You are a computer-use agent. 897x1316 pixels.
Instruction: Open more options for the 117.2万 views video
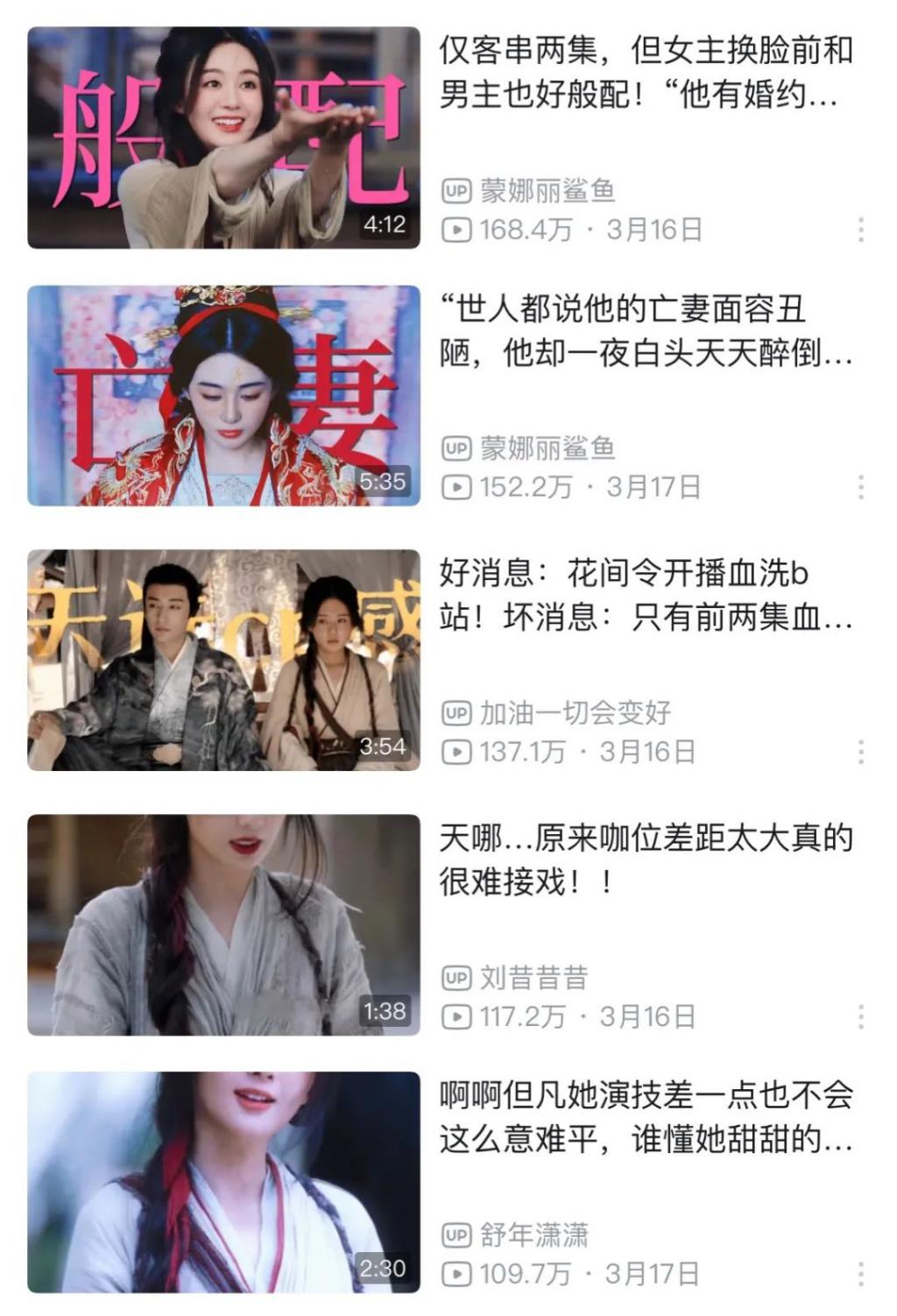861,1016
